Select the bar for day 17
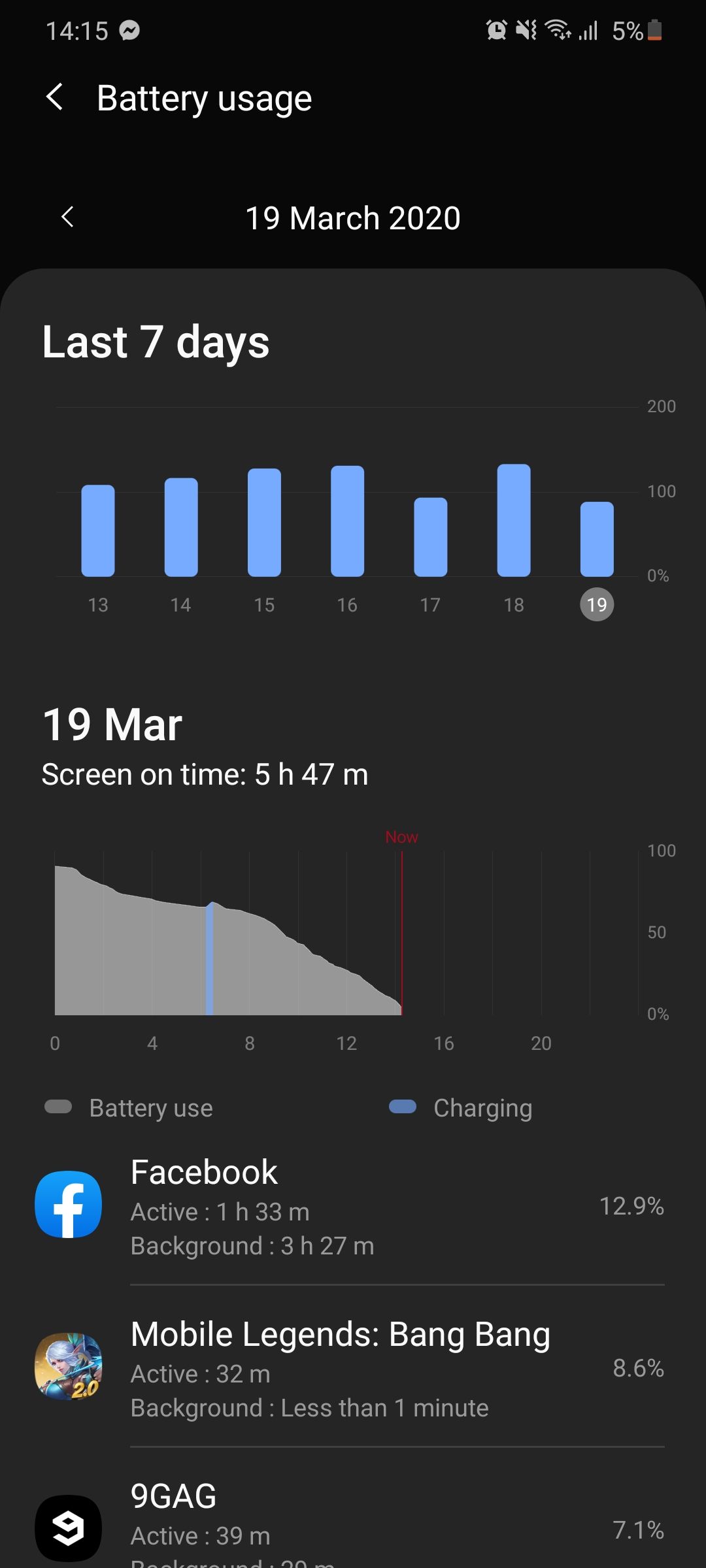This screenshot has width=706, height=1568. coord(431,537)
